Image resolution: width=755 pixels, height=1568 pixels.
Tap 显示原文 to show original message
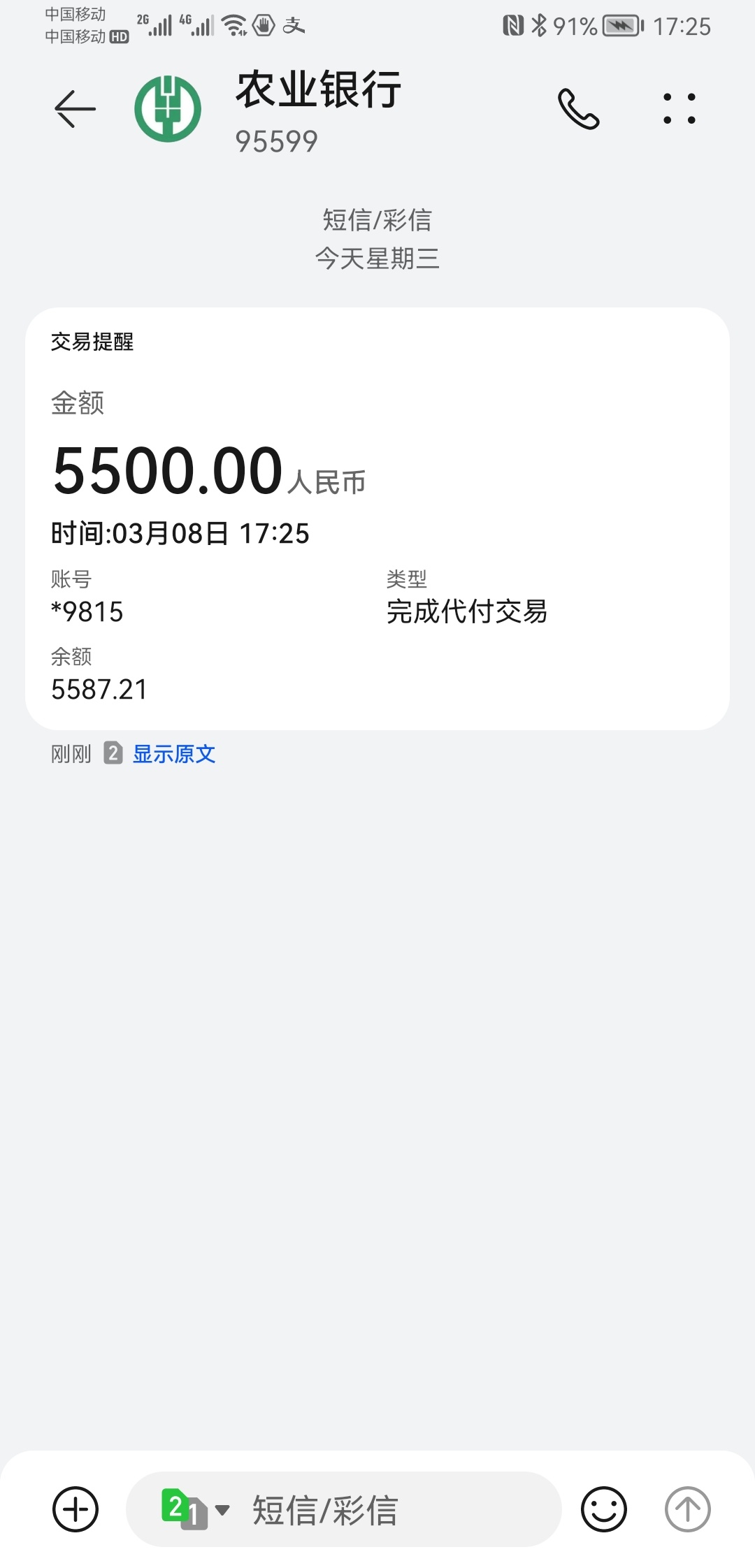(x=174, y=754)
